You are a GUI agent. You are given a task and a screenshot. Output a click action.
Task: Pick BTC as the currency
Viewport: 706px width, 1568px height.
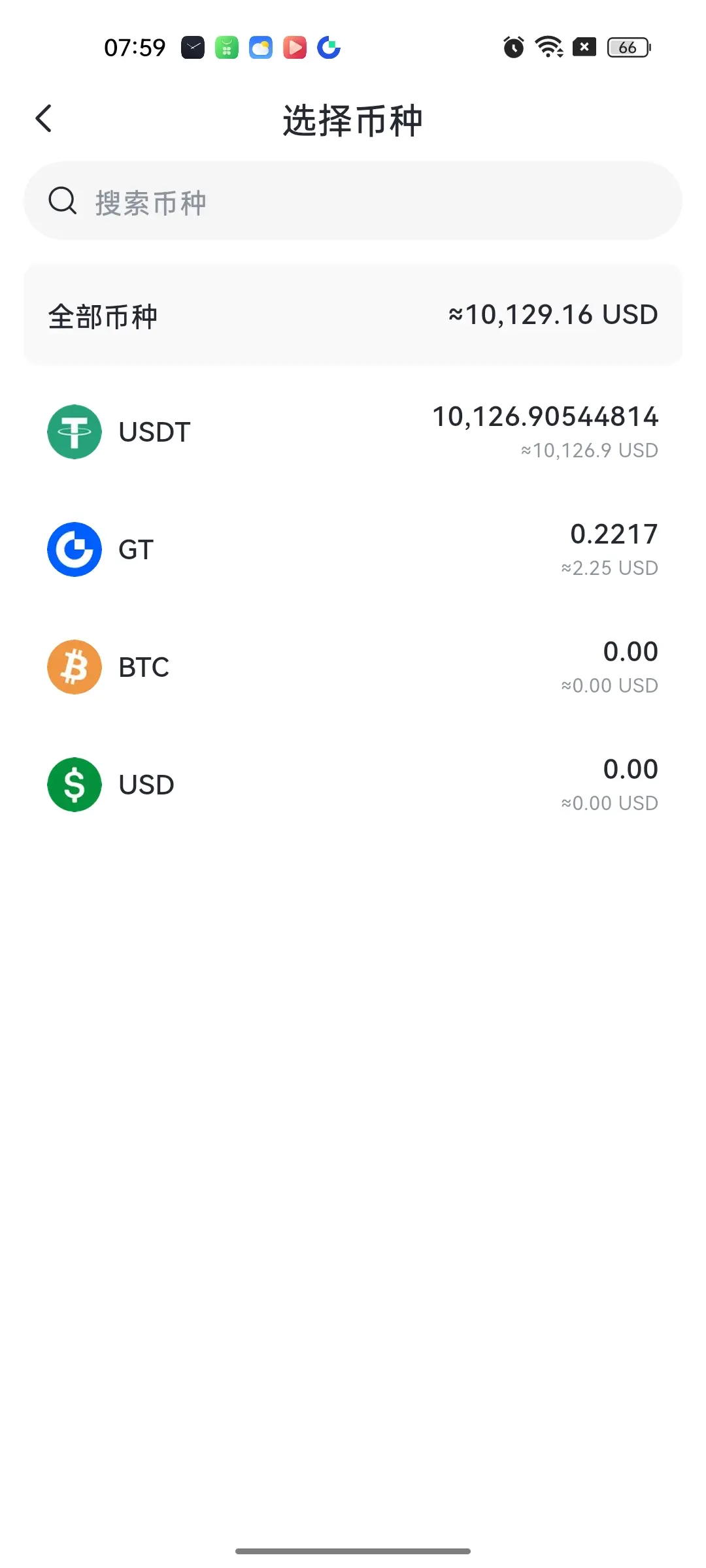point(353,667)
